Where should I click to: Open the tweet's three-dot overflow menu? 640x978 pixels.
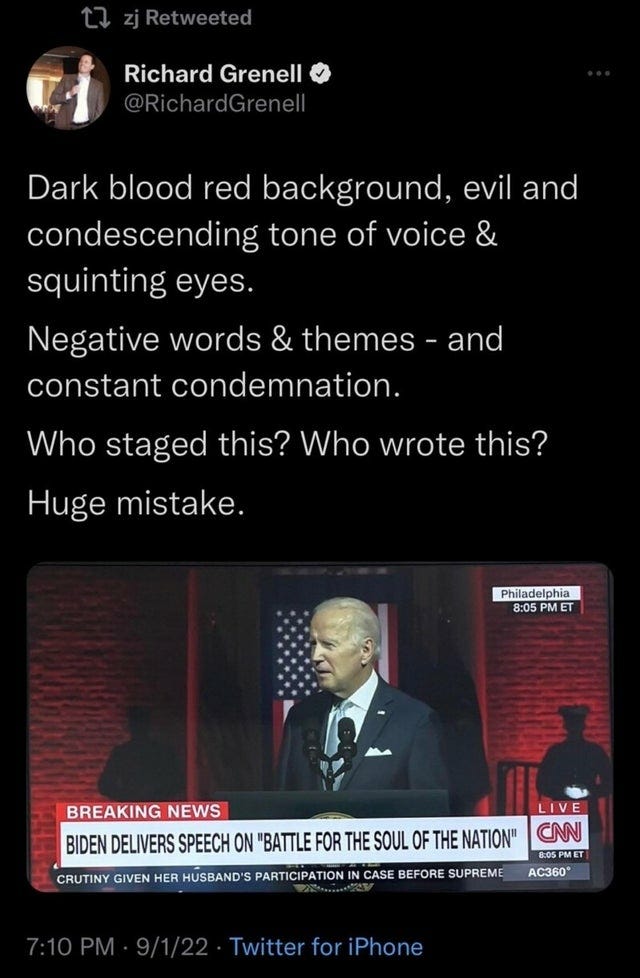tap(598, 74)
